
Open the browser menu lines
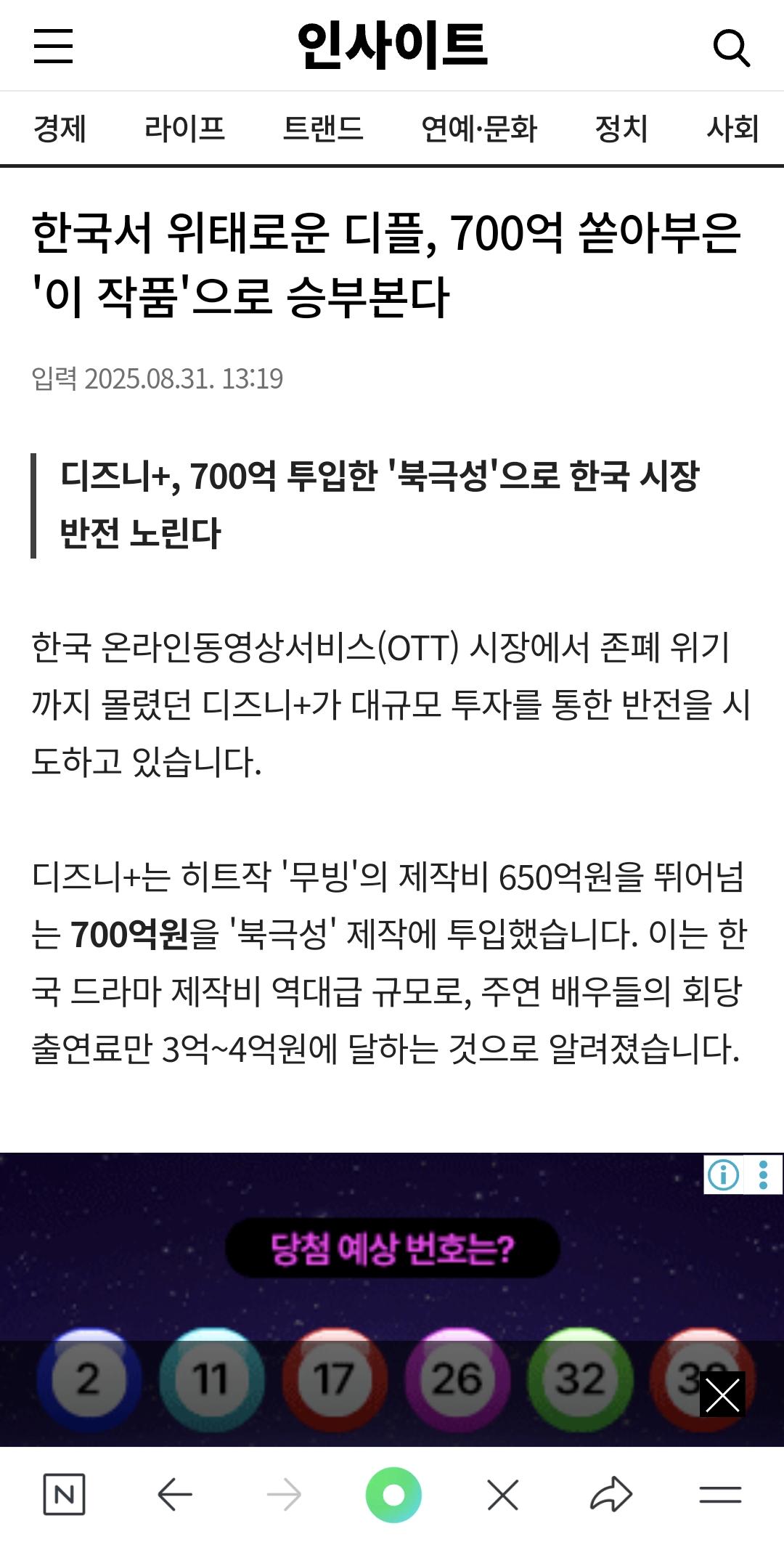(720, 1495)
